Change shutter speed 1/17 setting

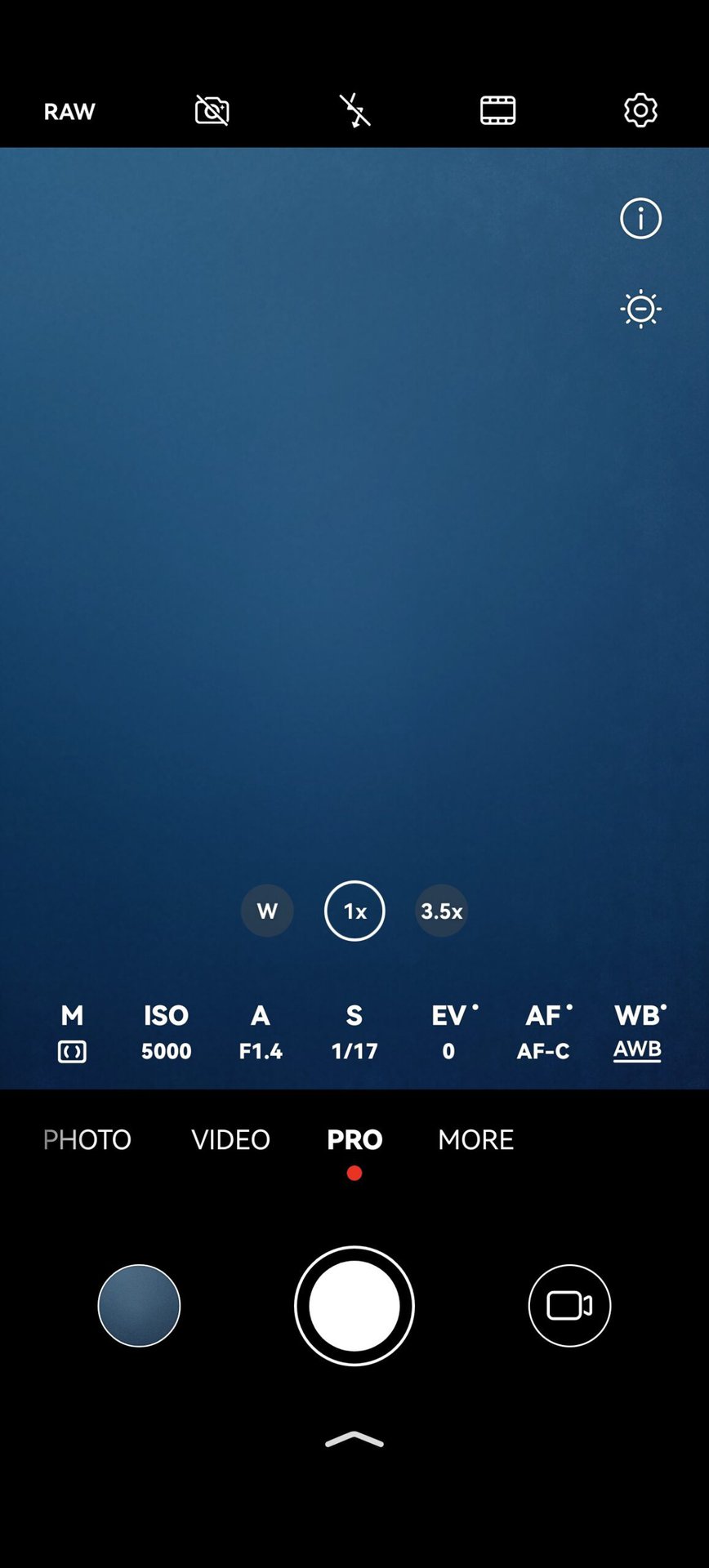(x=354, y=1032)
